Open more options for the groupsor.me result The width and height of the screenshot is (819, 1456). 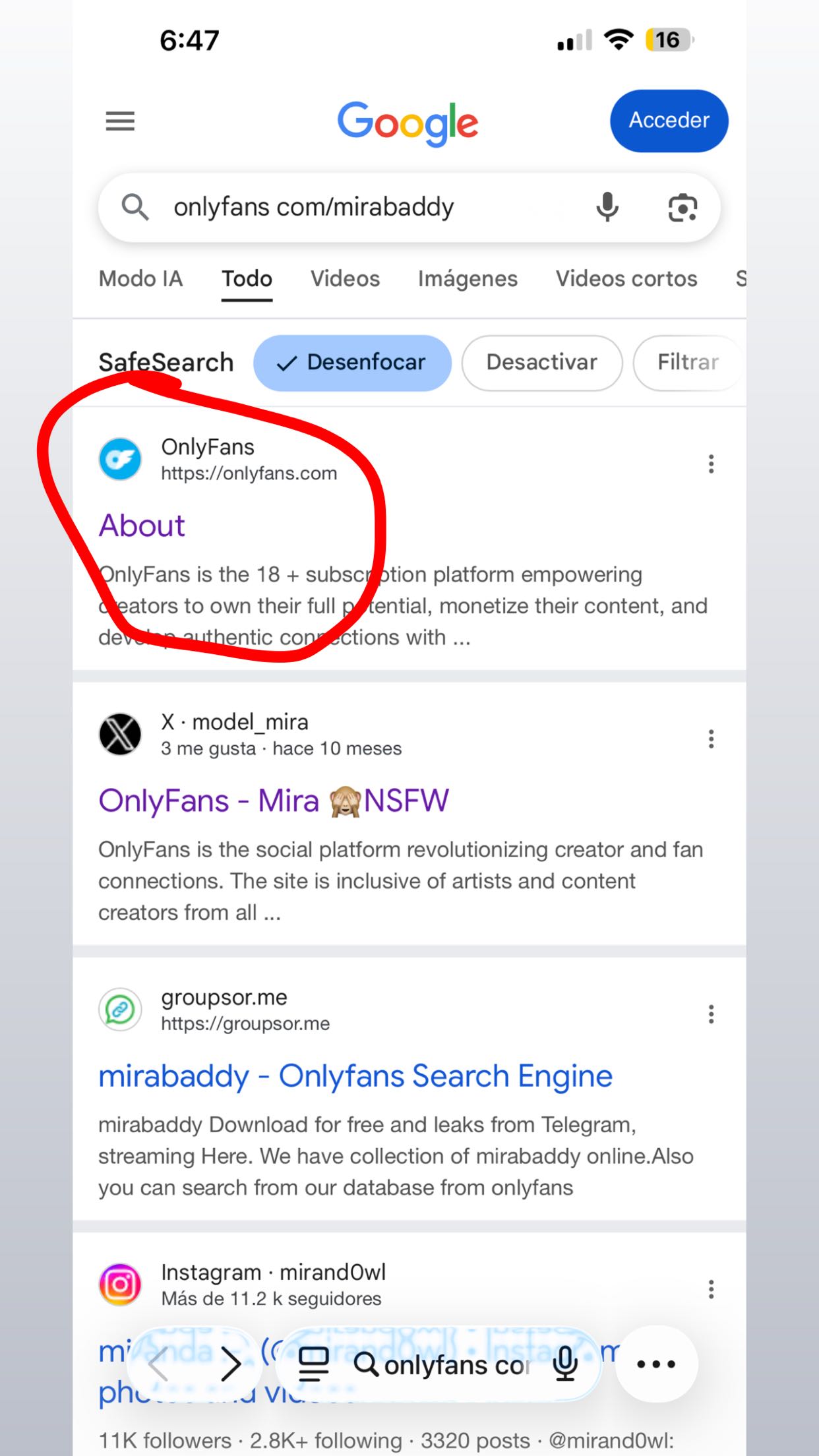point(711,1014)
